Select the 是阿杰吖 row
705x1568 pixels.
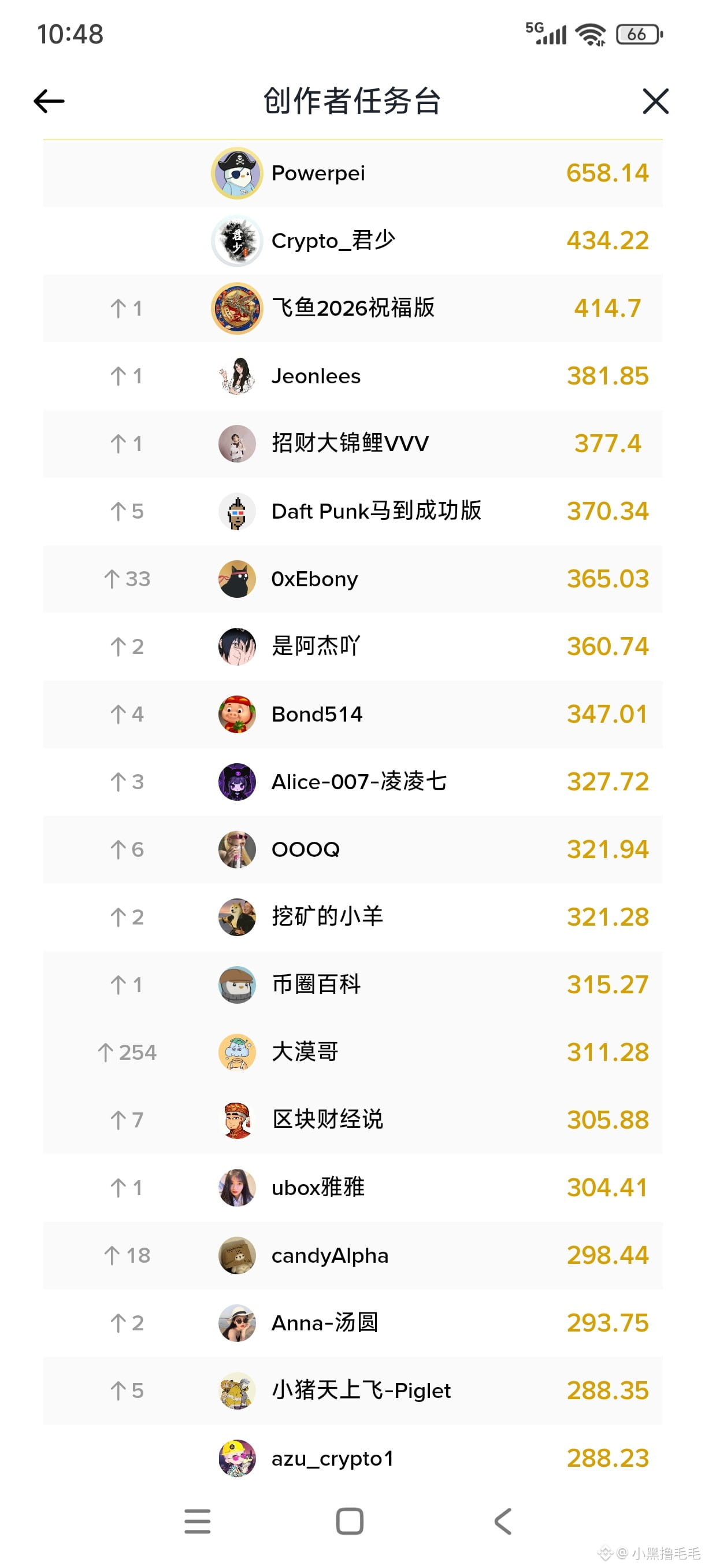coord(315,646)
